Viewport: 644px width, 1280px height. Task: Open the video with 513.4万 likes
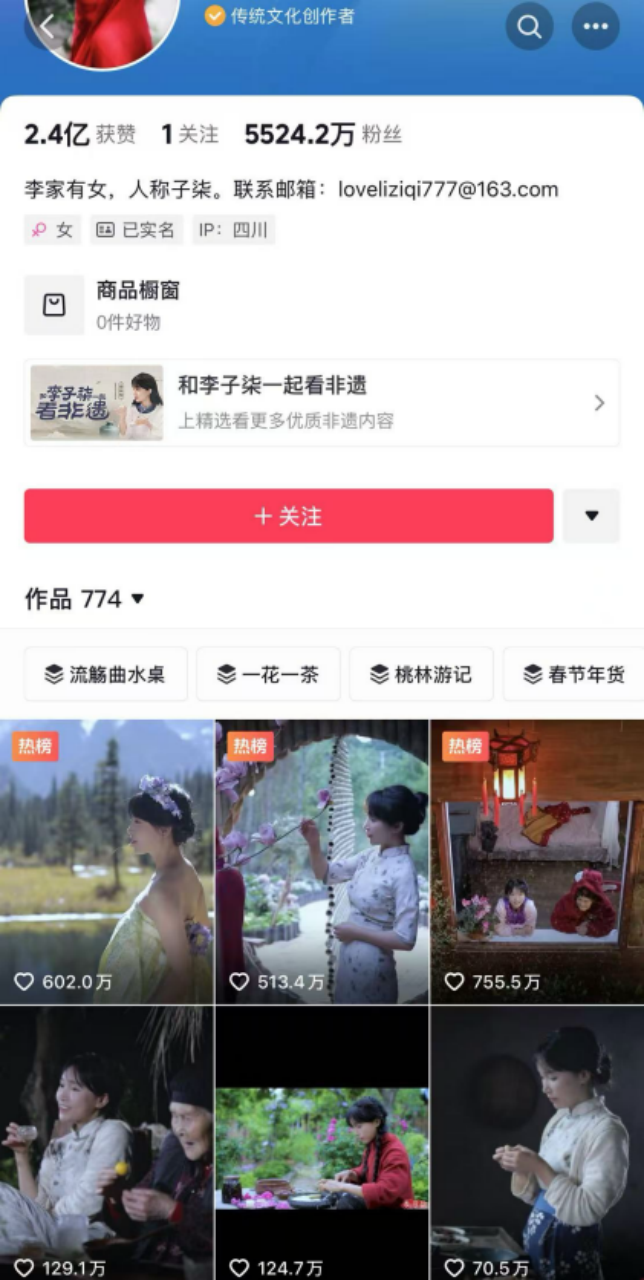point(322,860)
